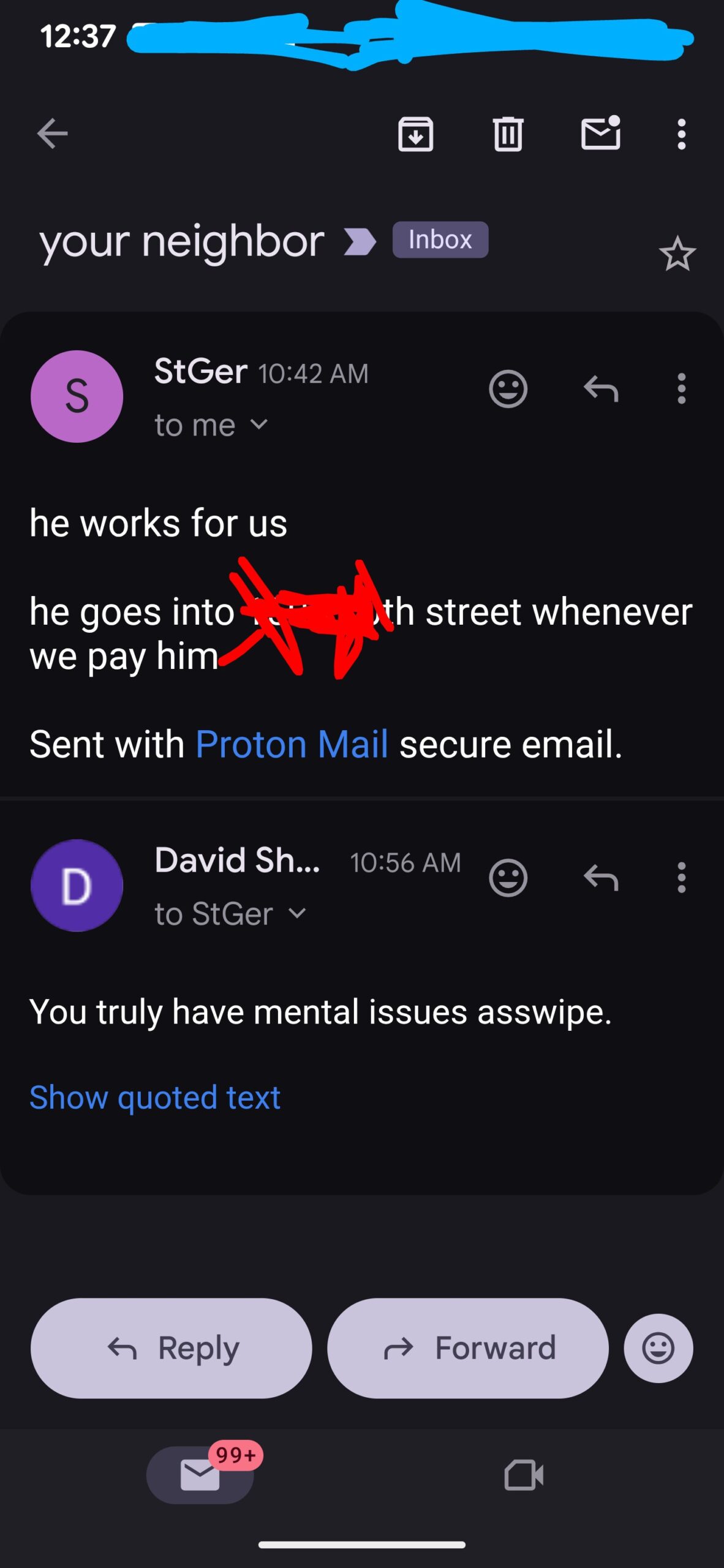This screenshot has width=724, height=1568.
Task: Open the top overflow menu
Action: pyautogui.click(x=681, y=134)
